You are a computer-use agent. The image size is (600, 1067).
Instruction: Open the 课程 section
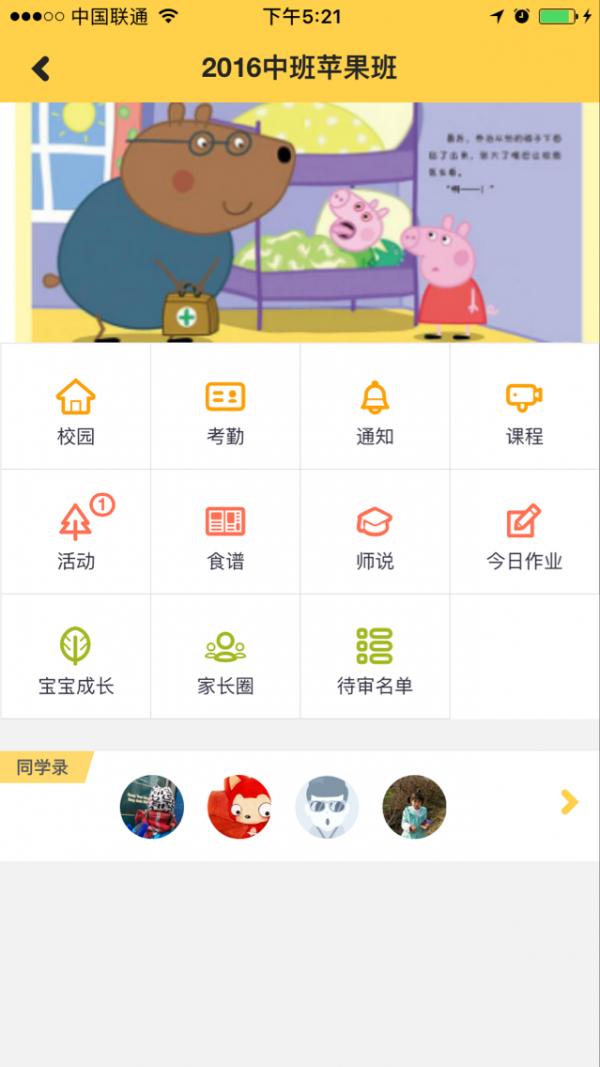coord(524,409)
